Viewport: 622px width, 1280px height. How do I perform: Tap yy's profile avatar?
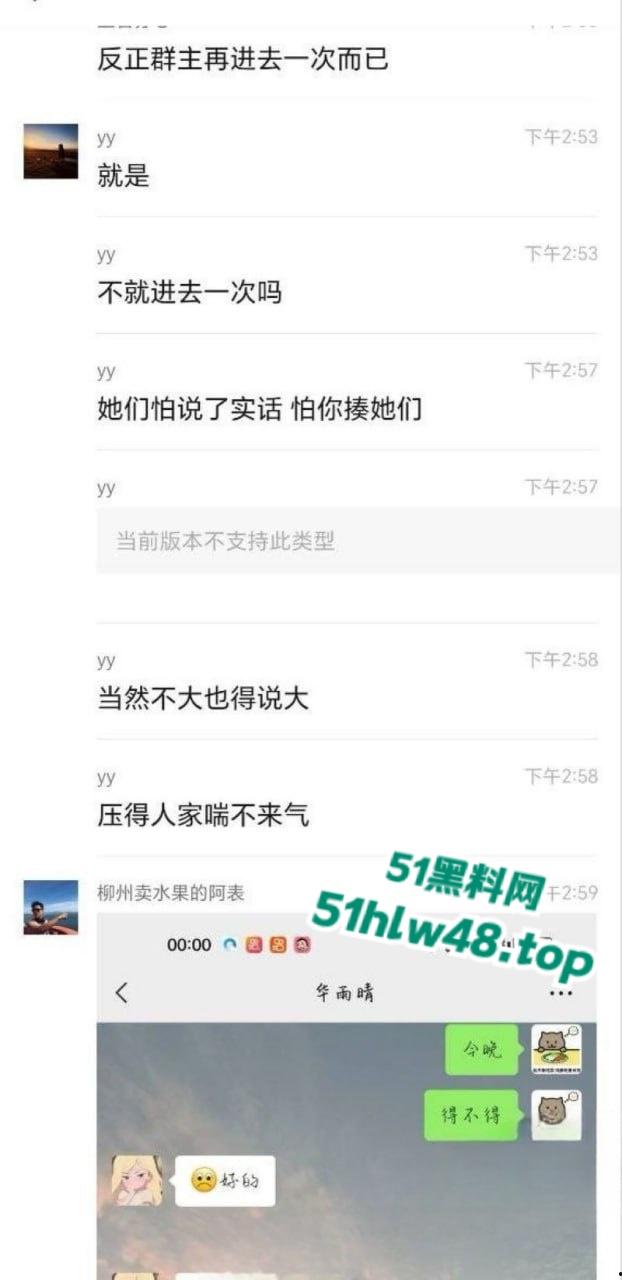point(51,152)
